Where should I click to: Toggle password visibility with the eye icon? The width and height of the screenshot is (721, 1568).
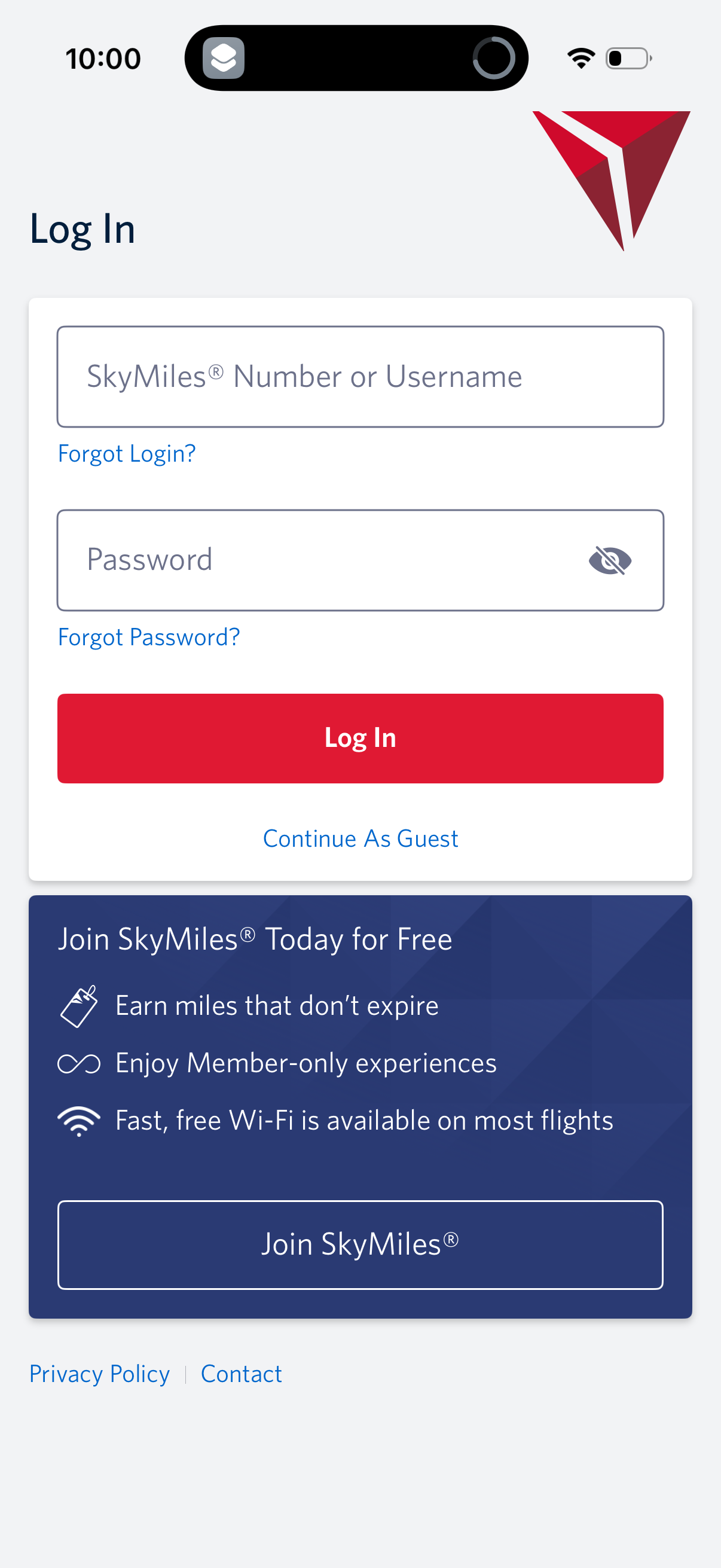pyautogui.click(x=610, y=559)
